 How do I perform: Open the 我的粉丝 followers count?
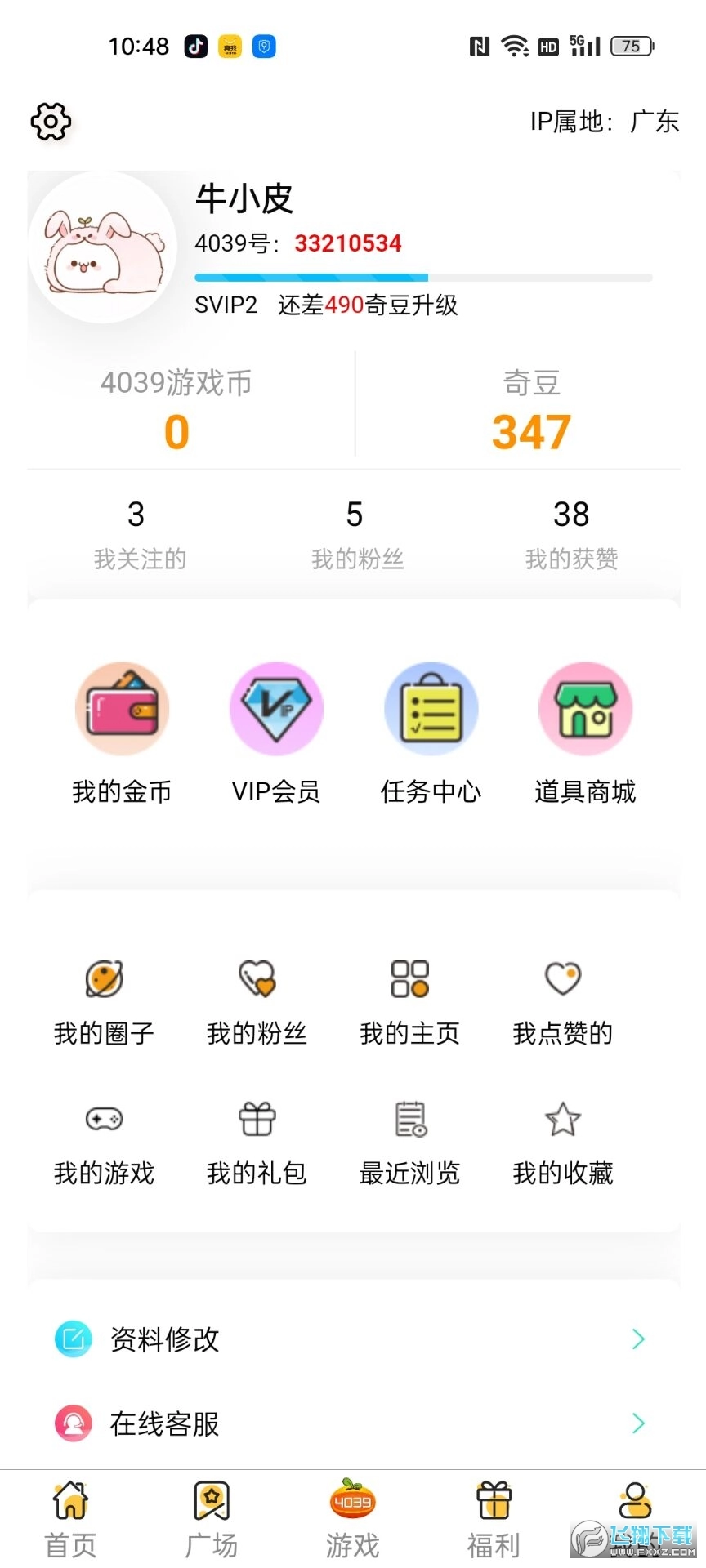point(354,531)
